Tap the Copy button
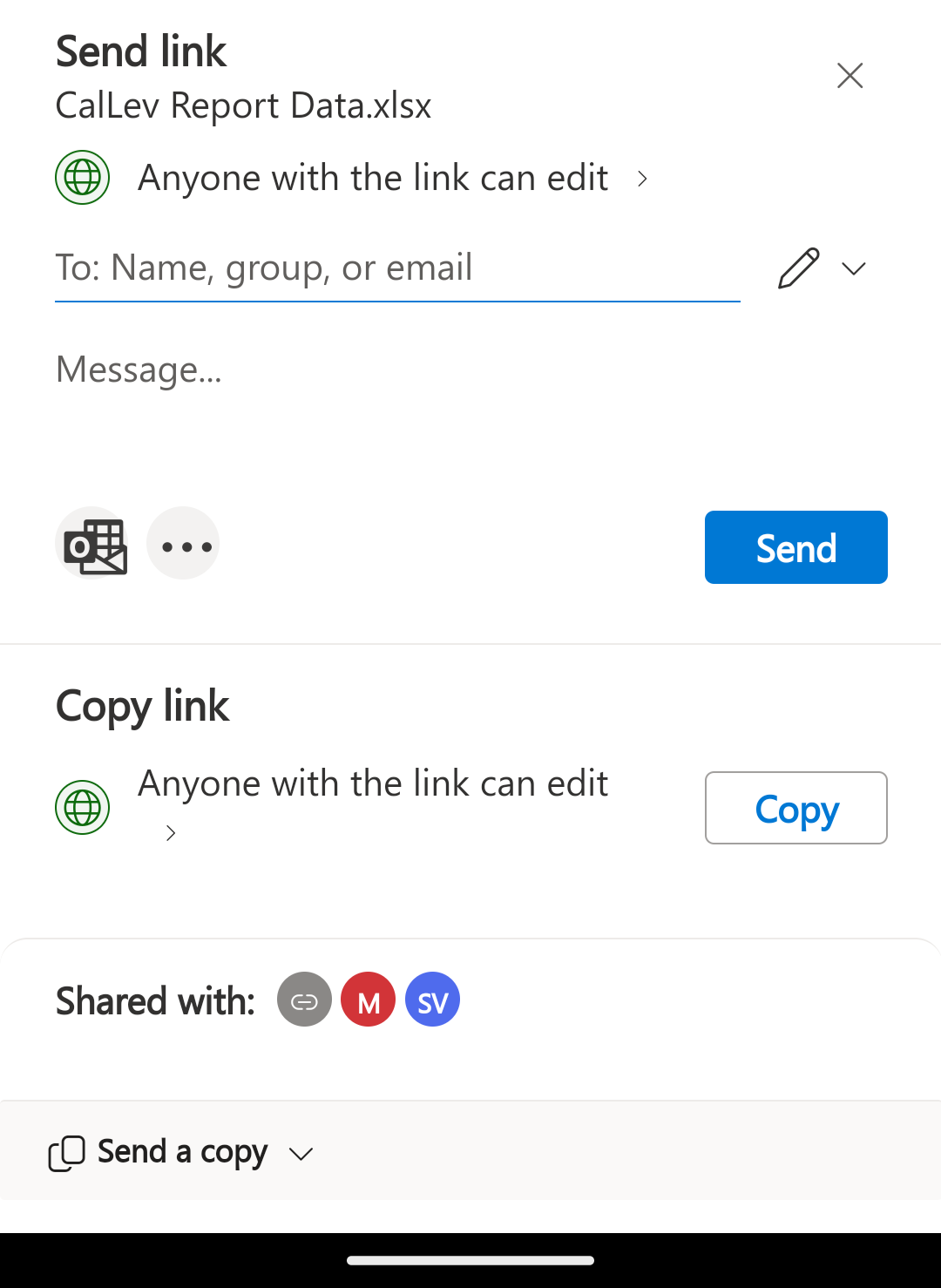 click(795, 808)
